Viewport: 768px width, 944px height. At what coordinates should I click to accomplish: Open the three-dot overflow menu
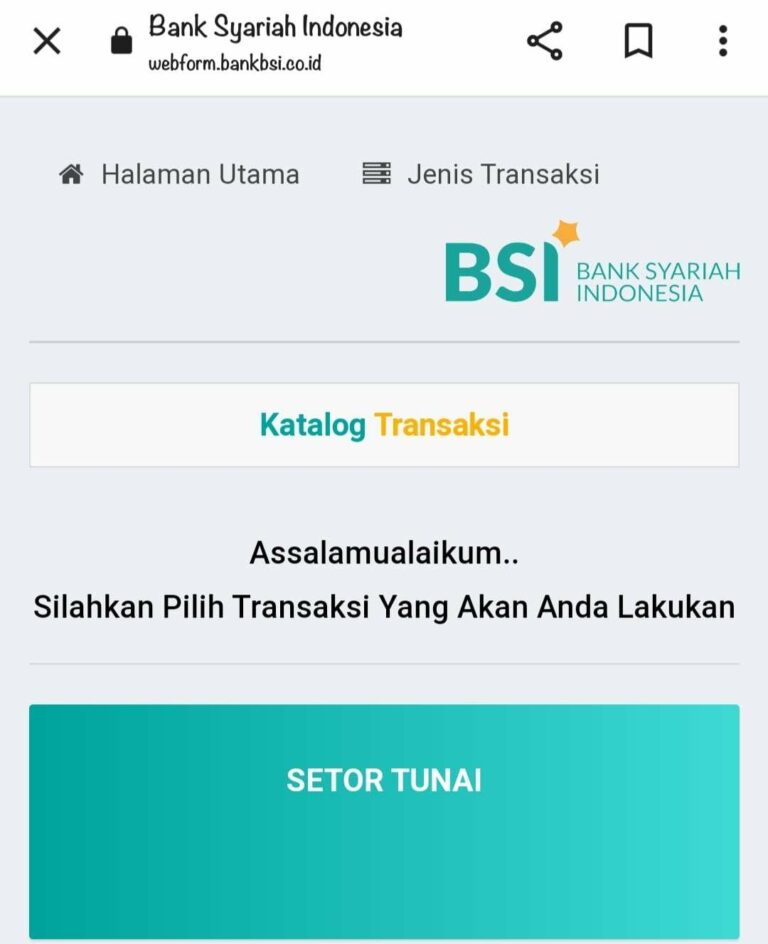[x=722, y=40]
